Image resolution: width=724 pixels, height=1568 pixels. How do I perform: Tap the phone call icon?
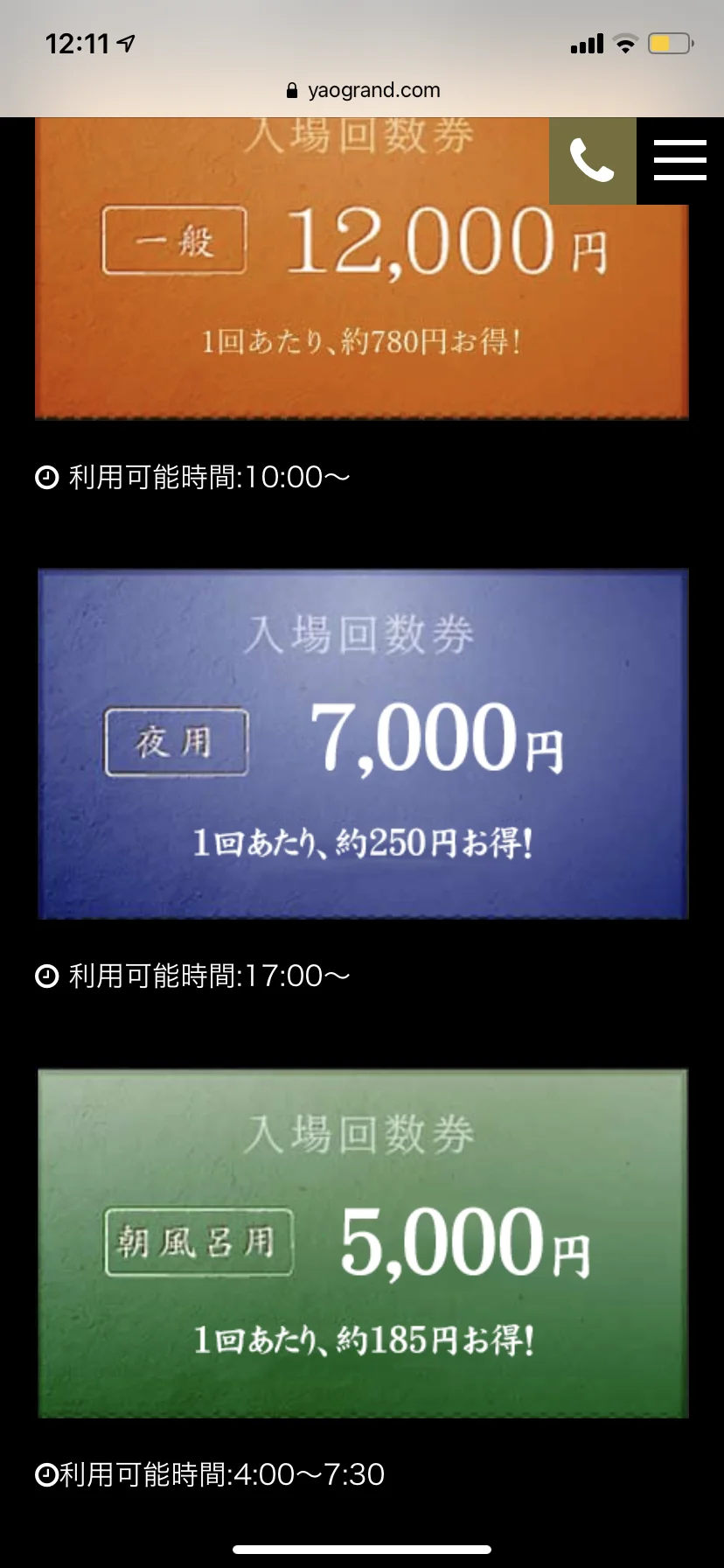pos(592,161)
